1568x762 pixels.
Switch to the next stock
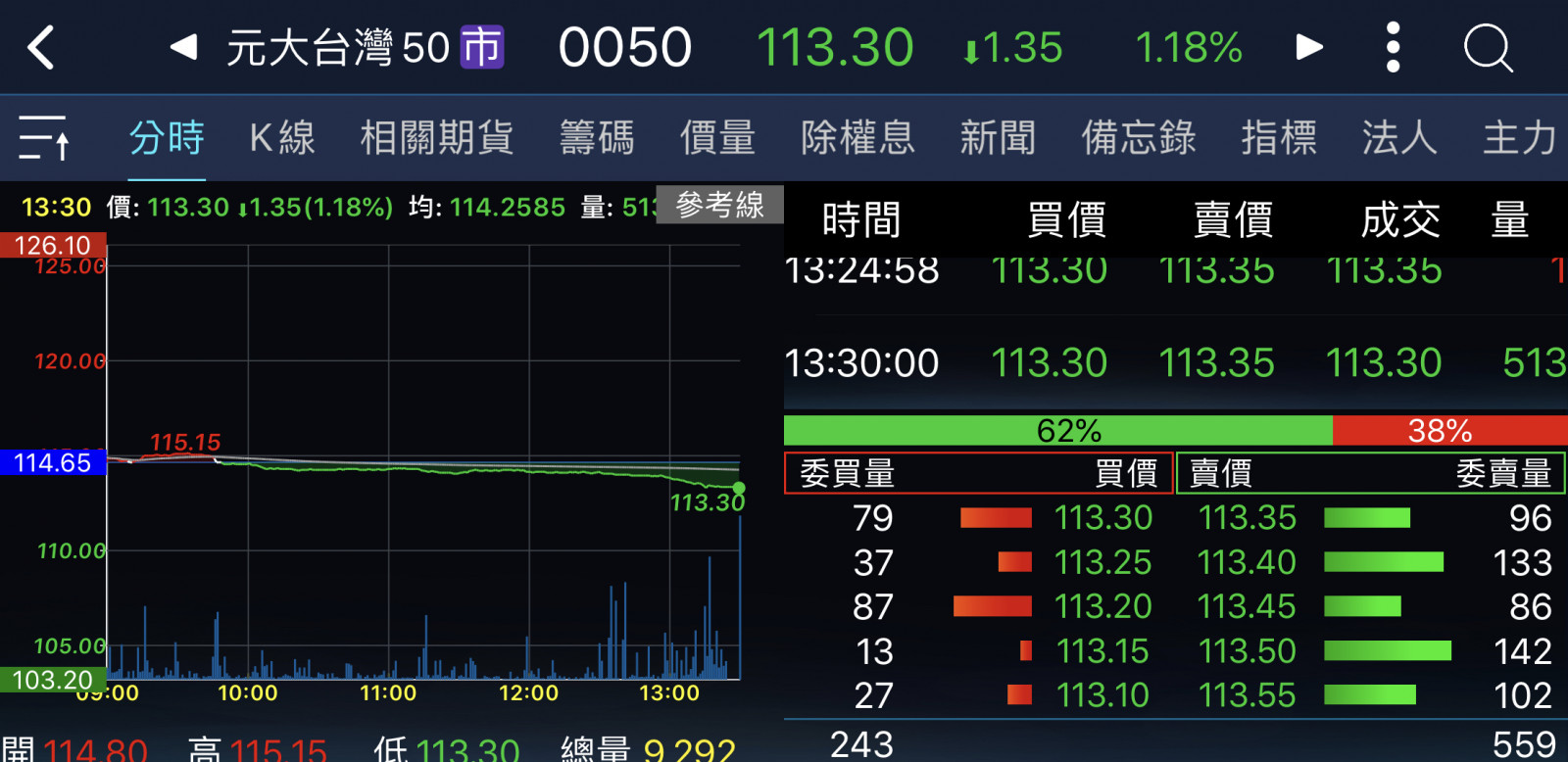tap(1309, 47)
